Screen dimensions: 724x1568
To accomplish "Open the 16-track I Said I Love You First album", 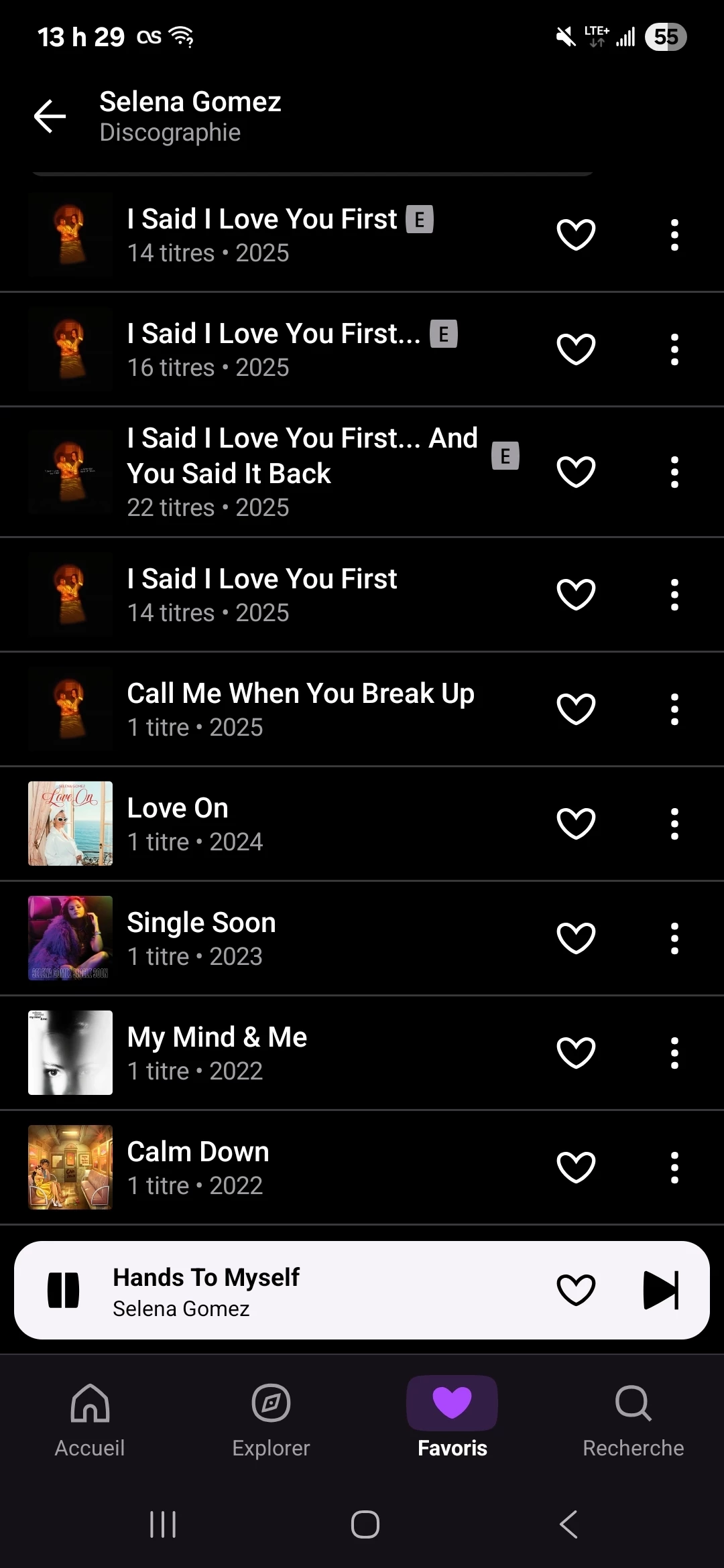I will coord(268,349).
